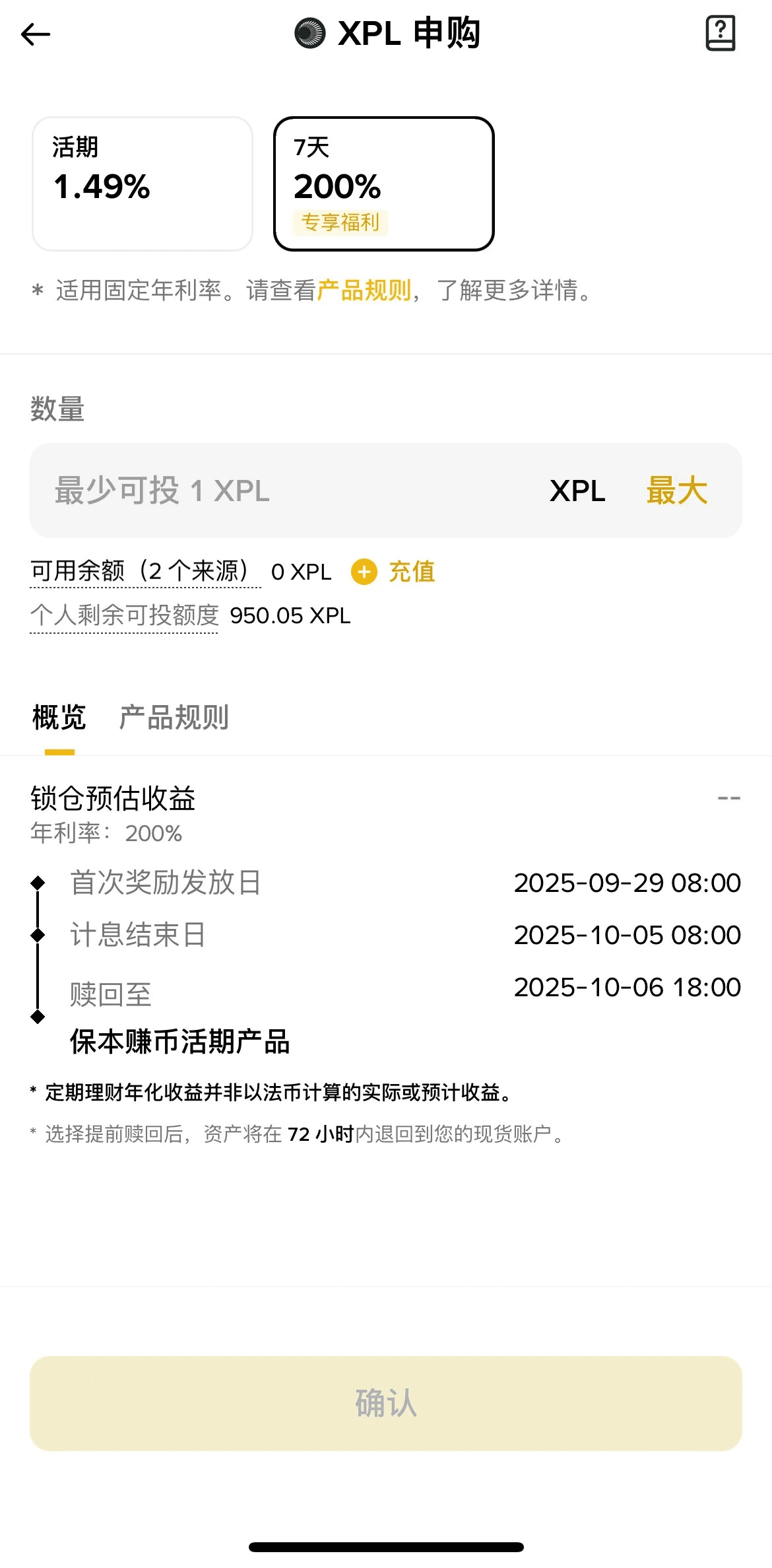Show 个人剩余可投额度 explanation
Screen dimensions: 772x1568
click(124, 615)
